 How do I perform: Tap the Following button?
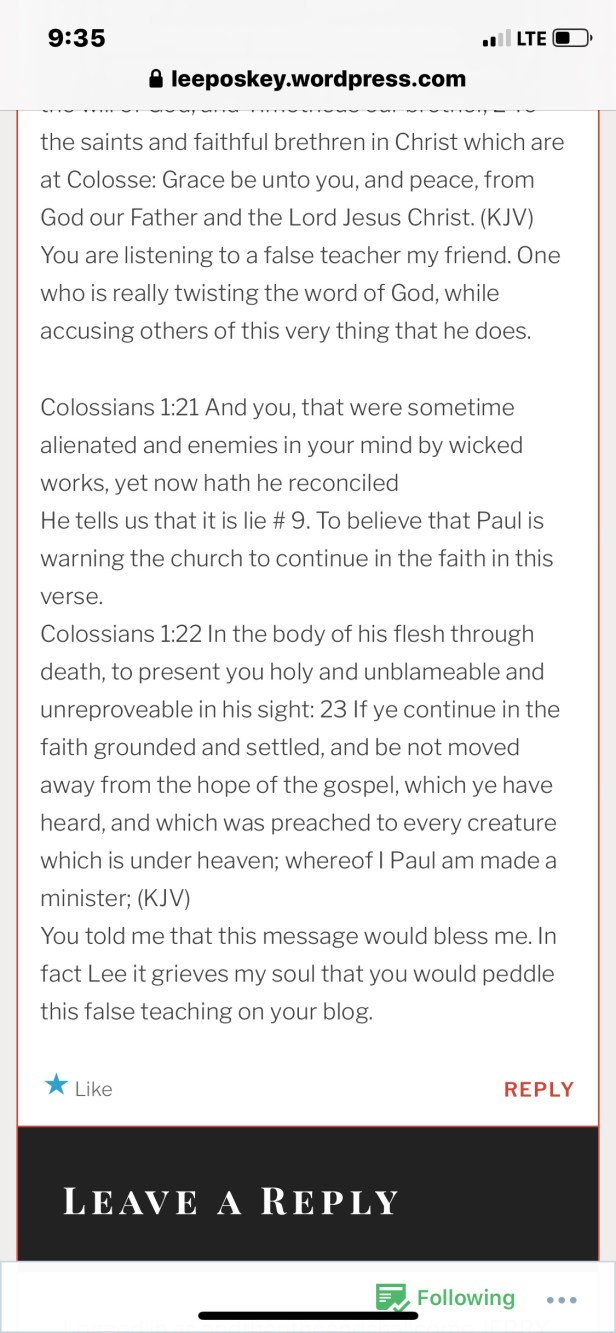pyautogui.click(x=446, y=1298)
